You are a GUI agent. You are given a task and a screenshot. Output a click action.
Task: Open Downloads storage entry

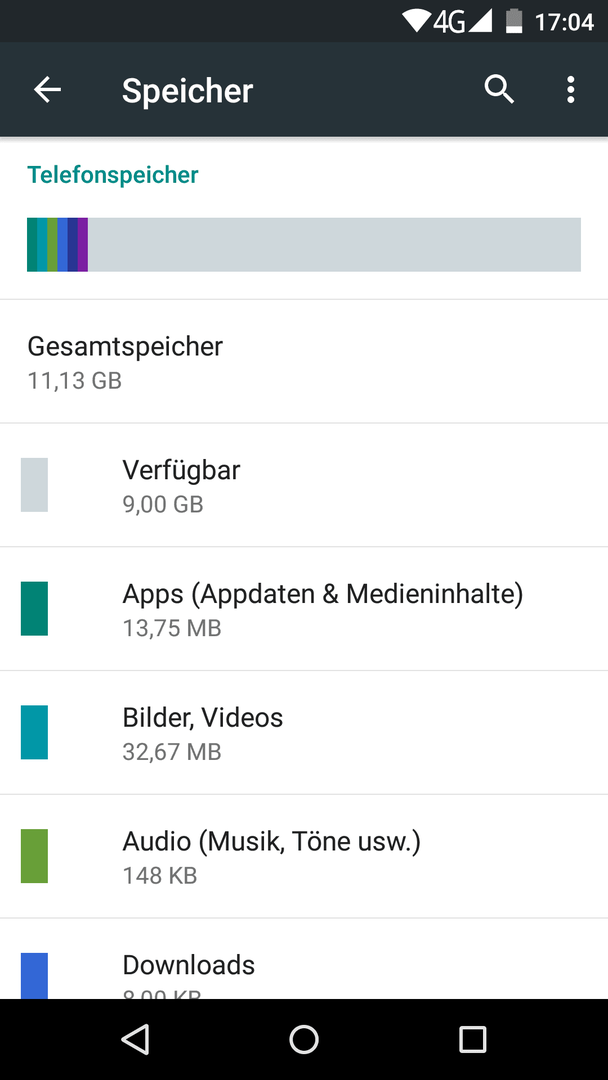tap(304, 959)
